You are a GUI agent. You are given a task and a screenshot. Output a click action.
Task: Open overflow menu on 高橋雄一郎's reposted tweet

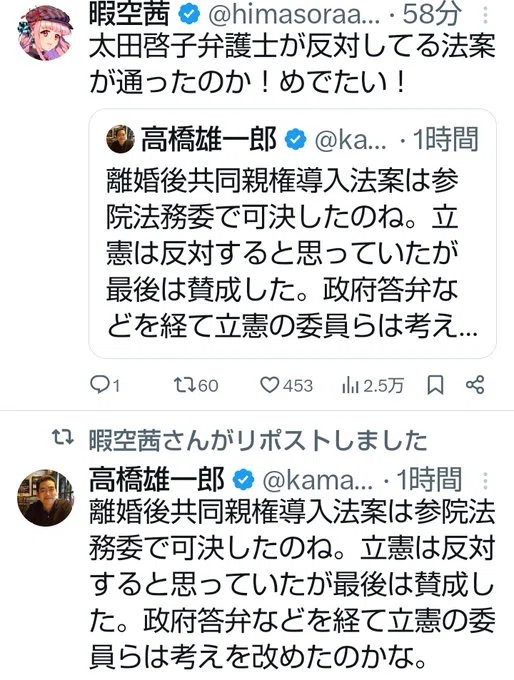pyautogui.click(x=485, y=481)
